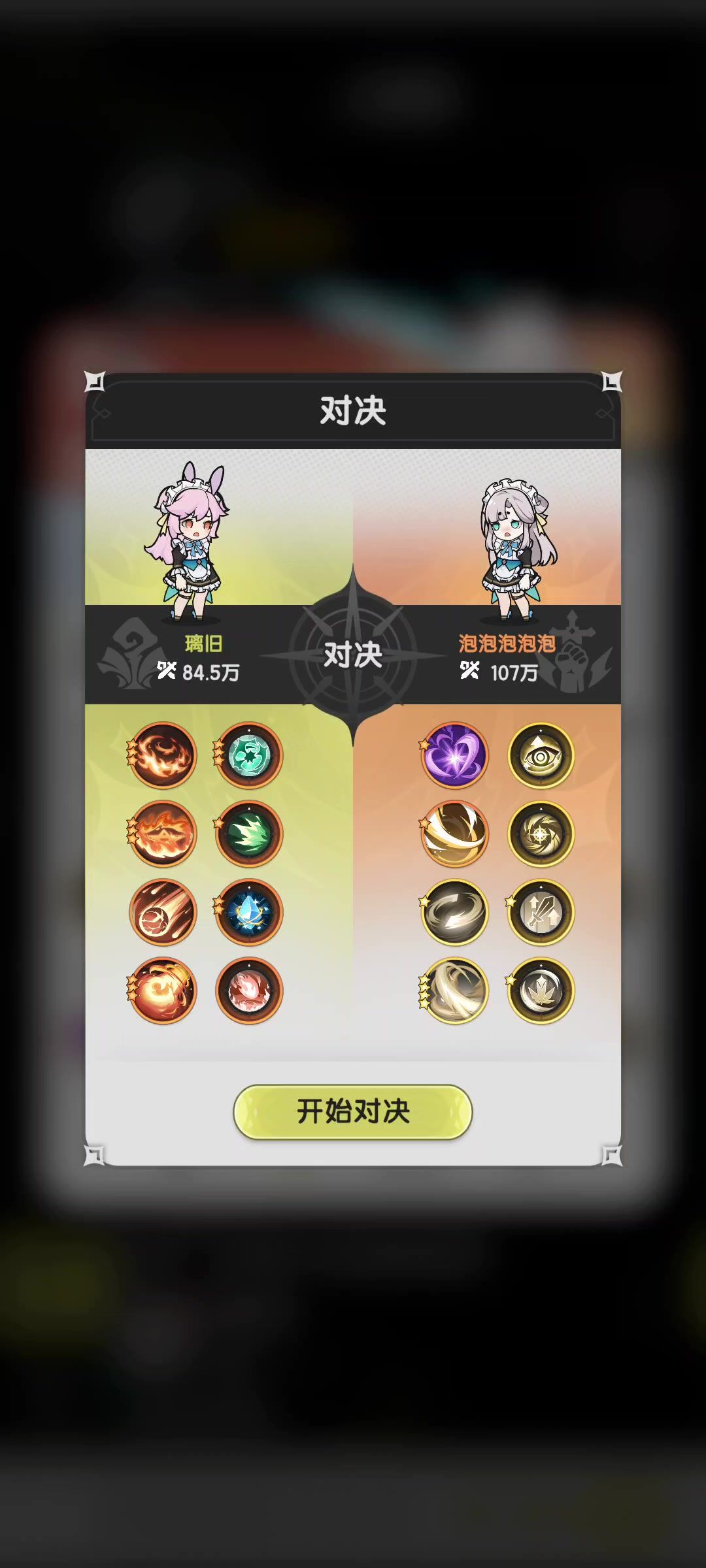View 泡泡泡泡泡's maple leaf skill icon

[541, 990]
